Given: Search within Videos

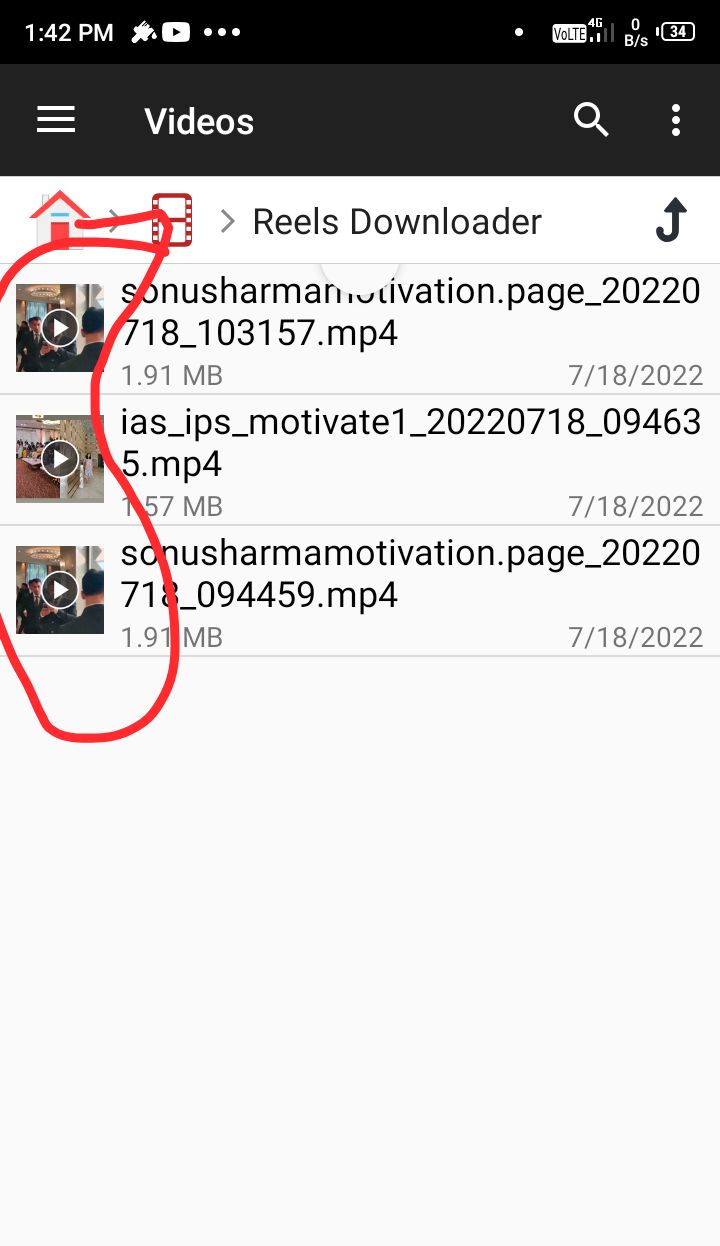Looking at the screenshot, I should (x=591, y=121).
